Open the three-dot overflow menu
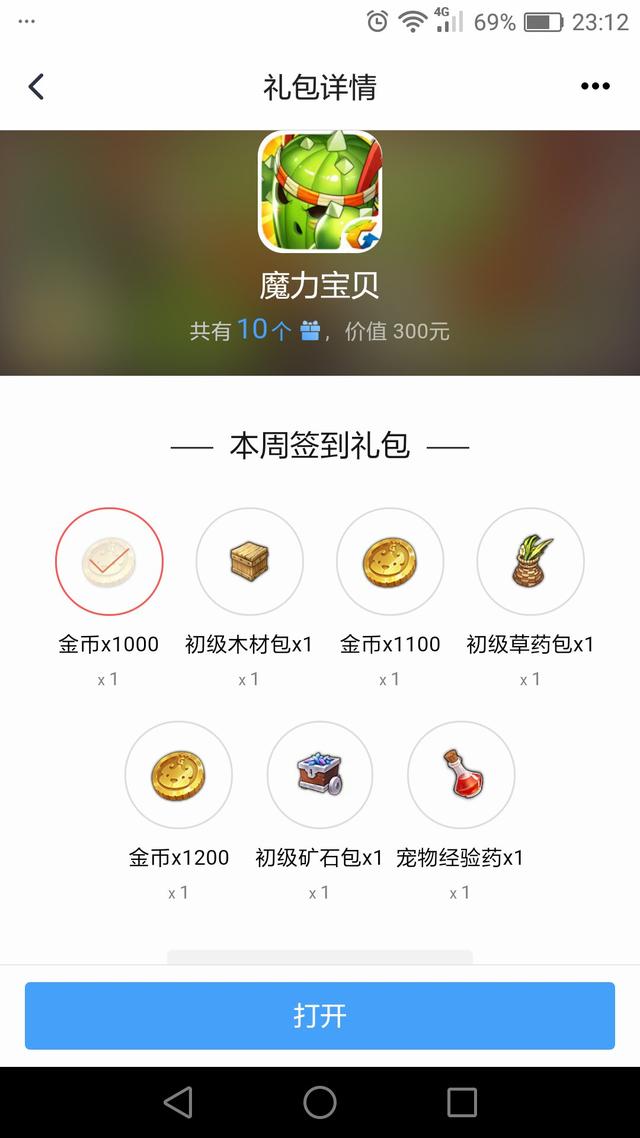This screenshot has height=1138, width=640. pos(595,87)
